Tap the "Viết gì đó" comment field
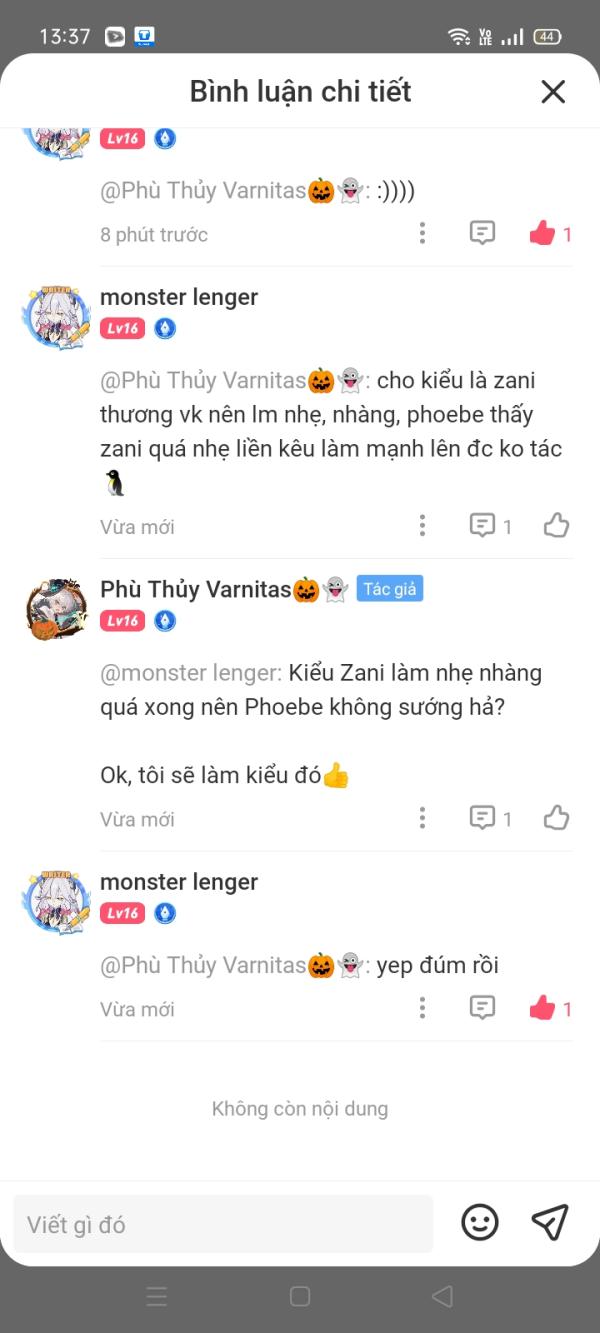The height and width of the screenshot is (1333, 600). (223, 1224)
